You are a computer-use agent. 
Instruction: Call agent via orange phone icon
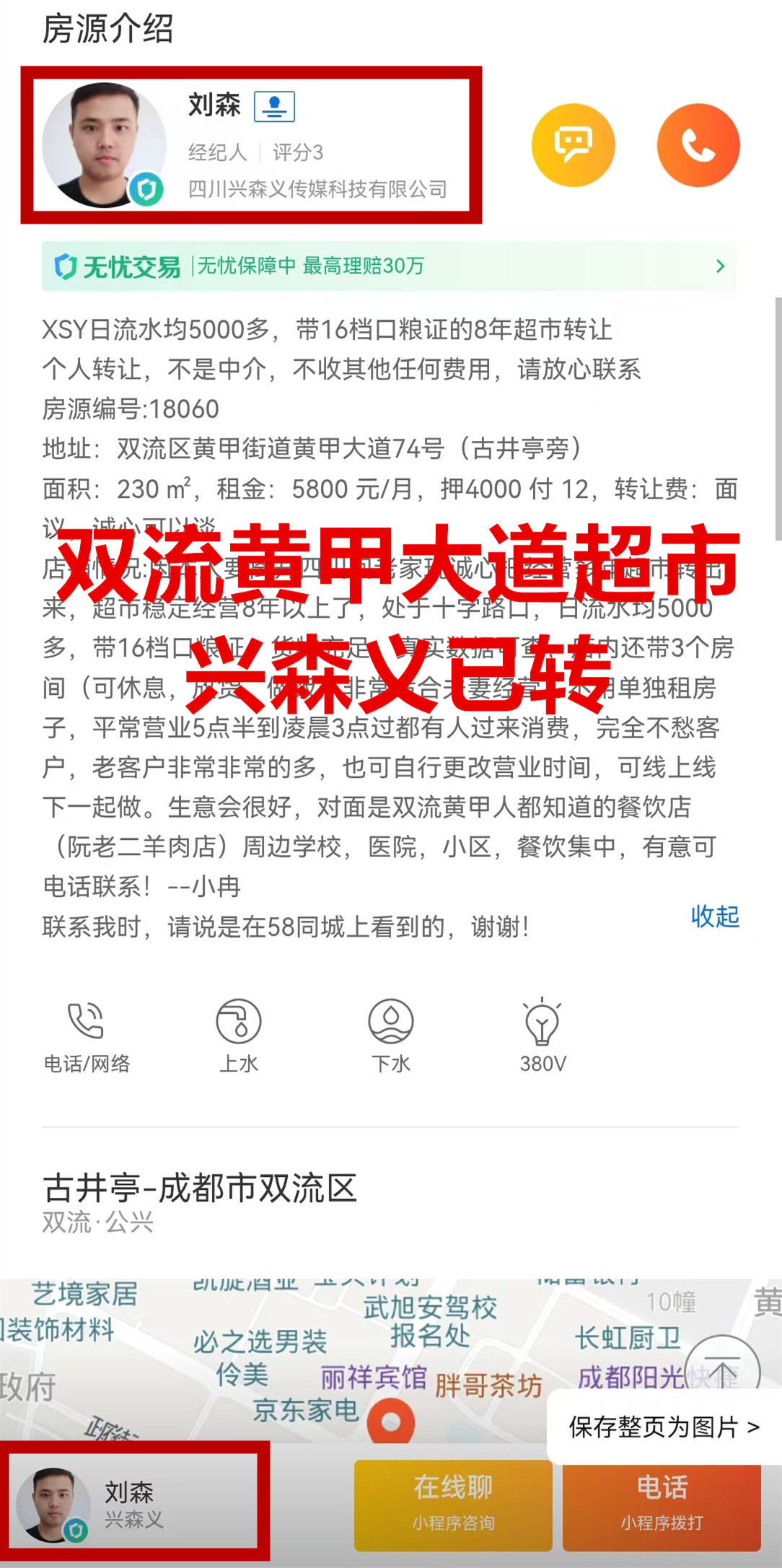click(698, 145)
